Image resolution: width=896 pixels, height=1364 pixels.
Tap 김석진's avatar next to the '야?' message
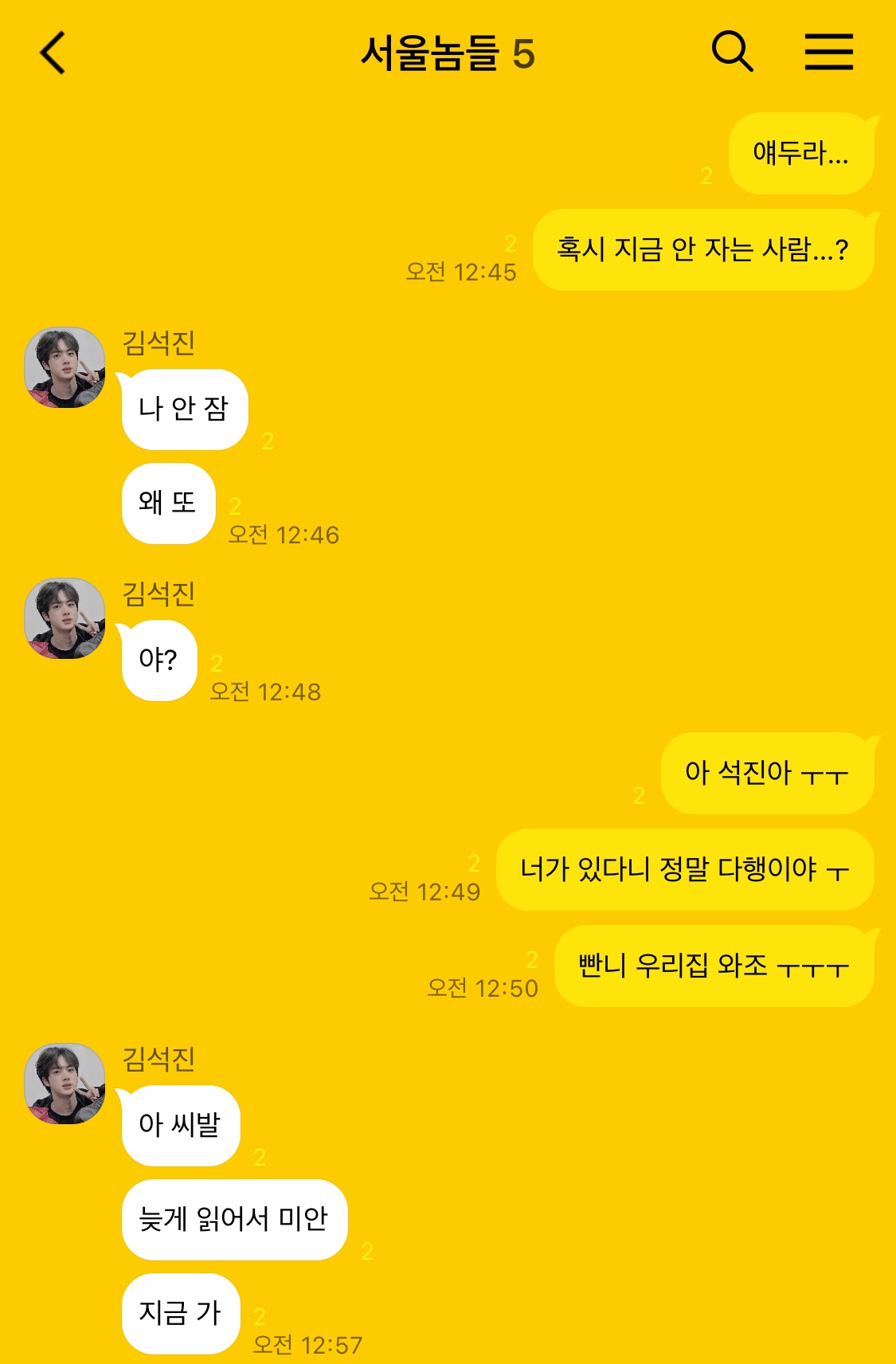tap(65, 618)
